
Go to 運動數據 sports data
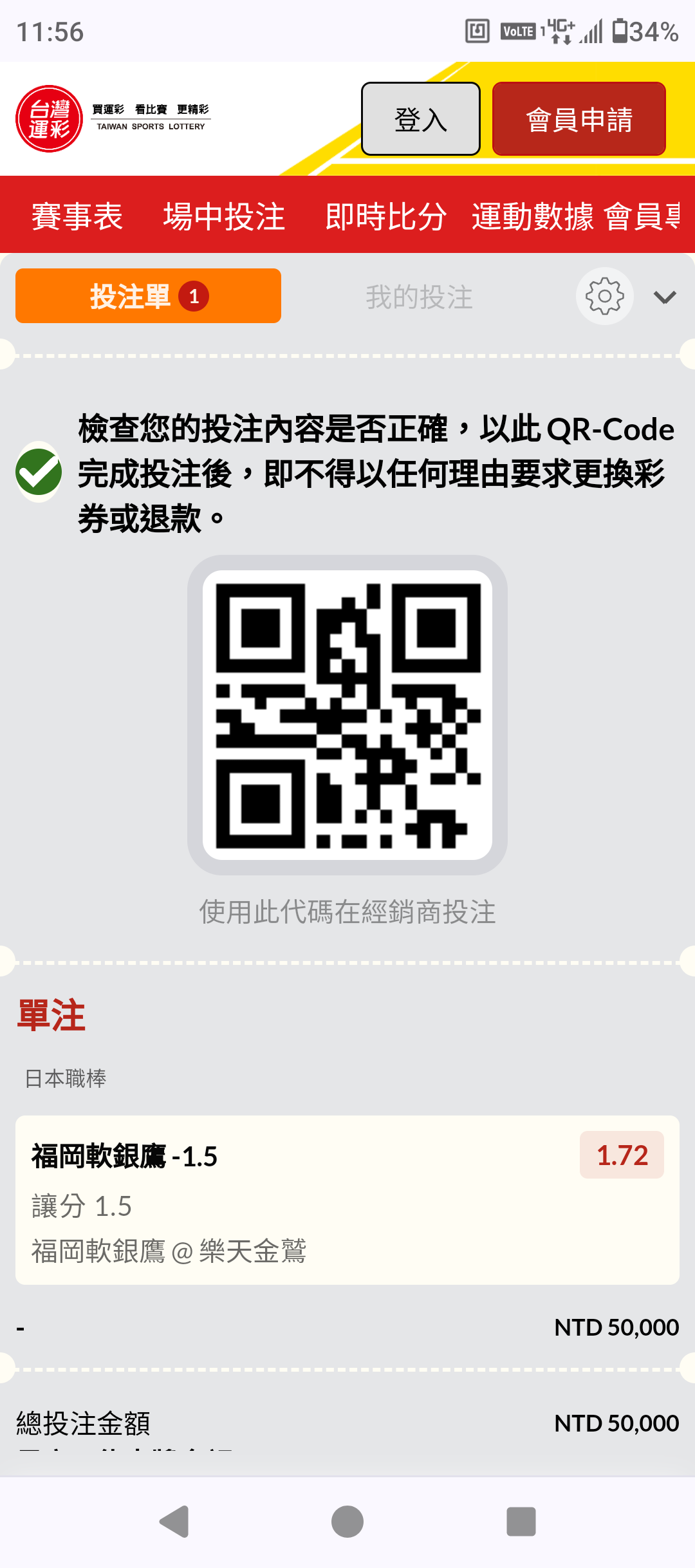pos(533,216)
